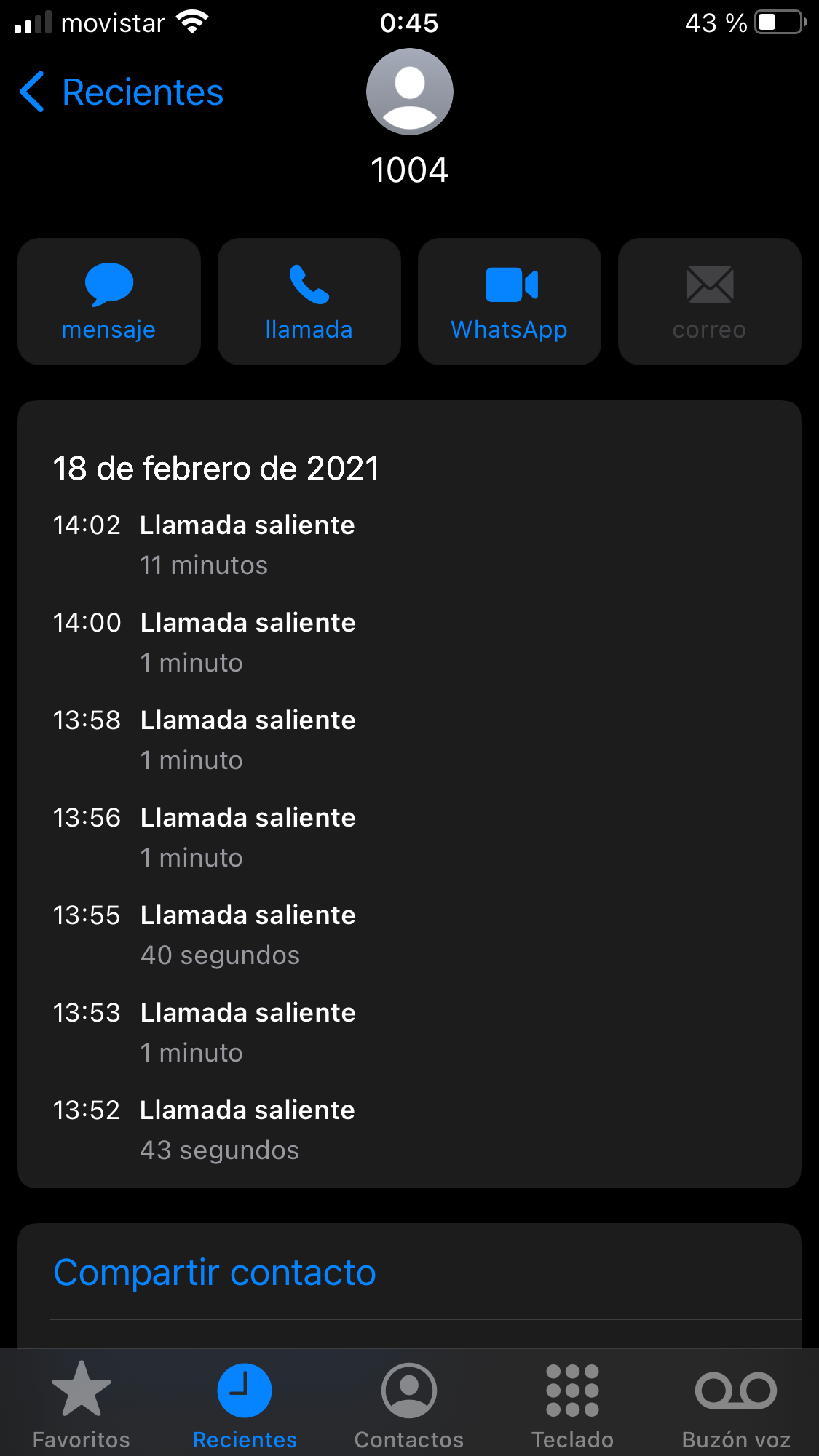819x1456 pixels.
Task: Send a mensaje to contact 1004
Action: (x=108, y=301)
